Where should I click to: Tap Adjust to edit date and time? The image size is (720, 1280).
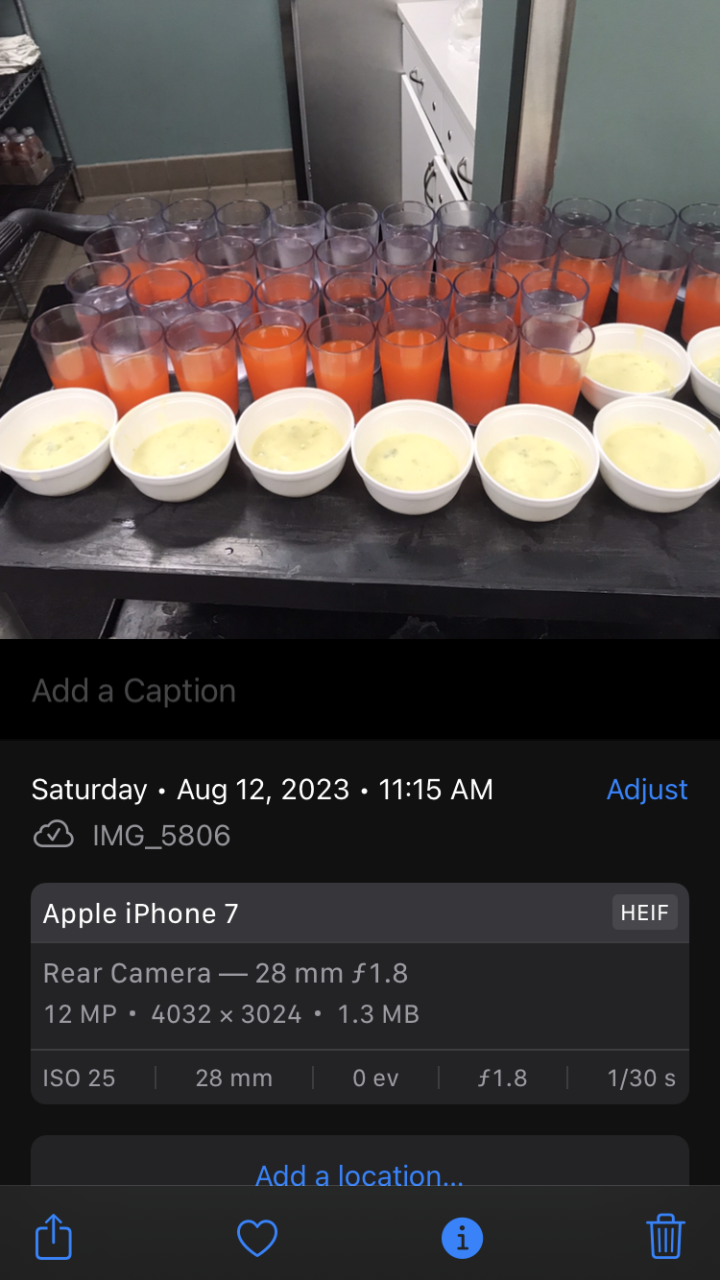(647, 789)
